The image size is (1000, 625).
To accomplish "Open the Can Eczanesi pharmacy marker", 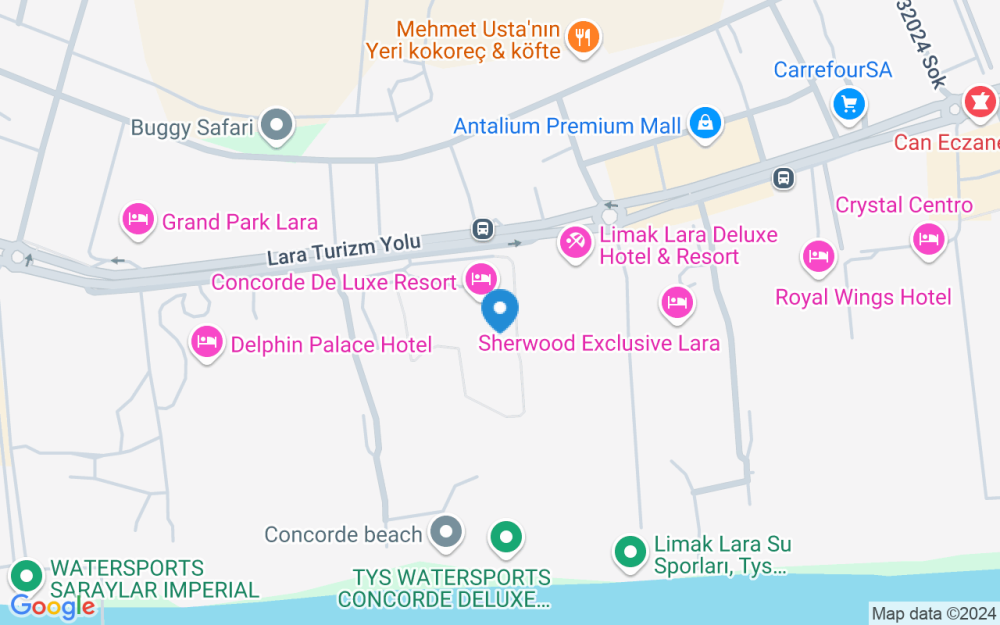I will [x=978, y=100].
